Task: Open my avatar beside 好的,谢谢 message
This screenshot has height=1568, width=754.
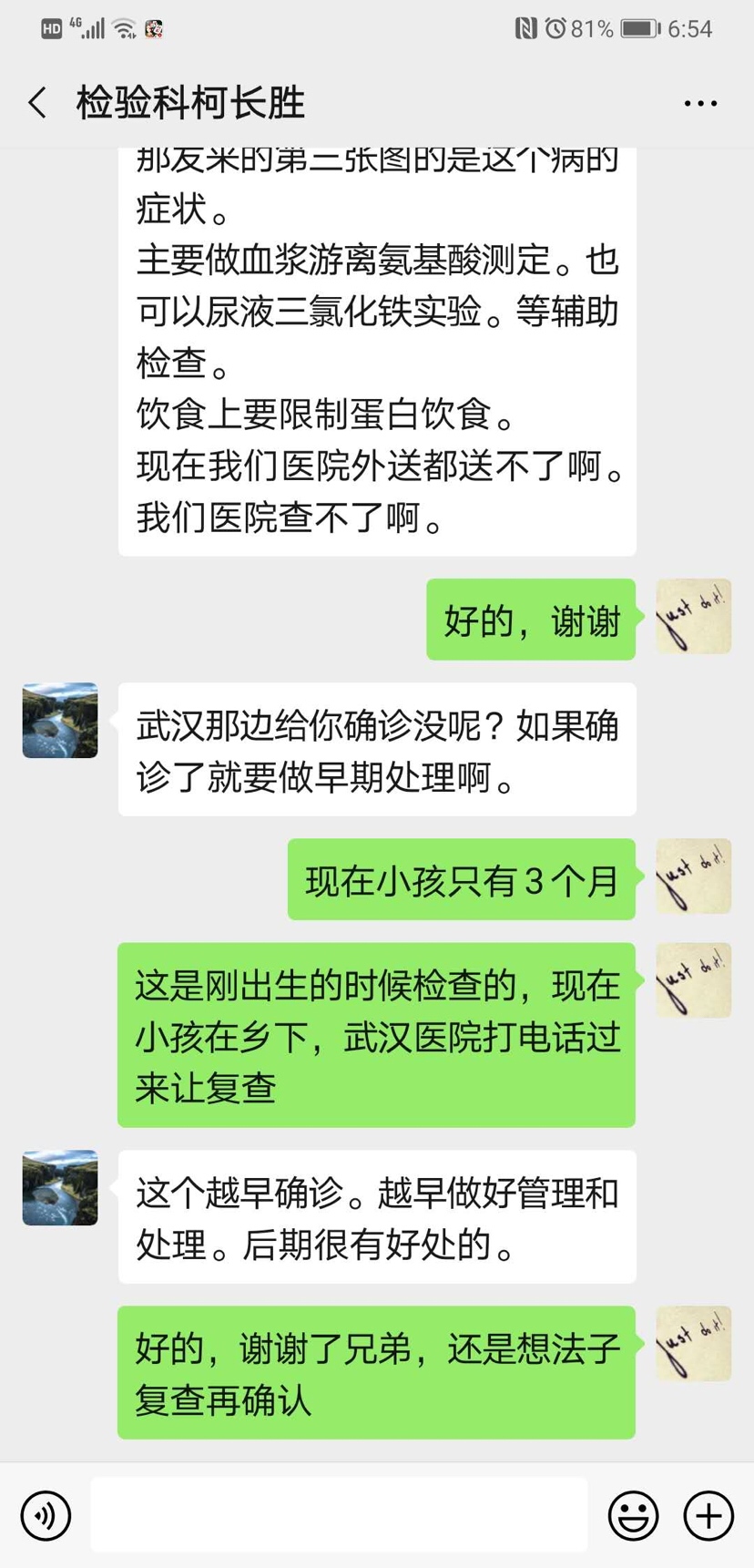Action: tap(693, 617)
